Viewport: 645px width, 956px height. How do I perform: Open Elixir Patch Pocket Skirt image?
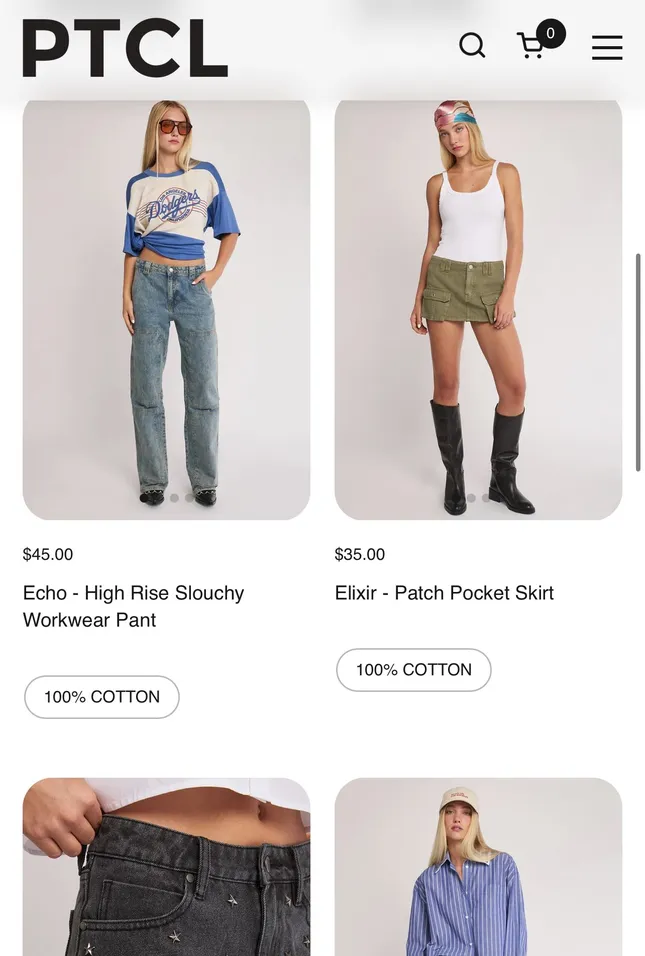pos(478,305)
